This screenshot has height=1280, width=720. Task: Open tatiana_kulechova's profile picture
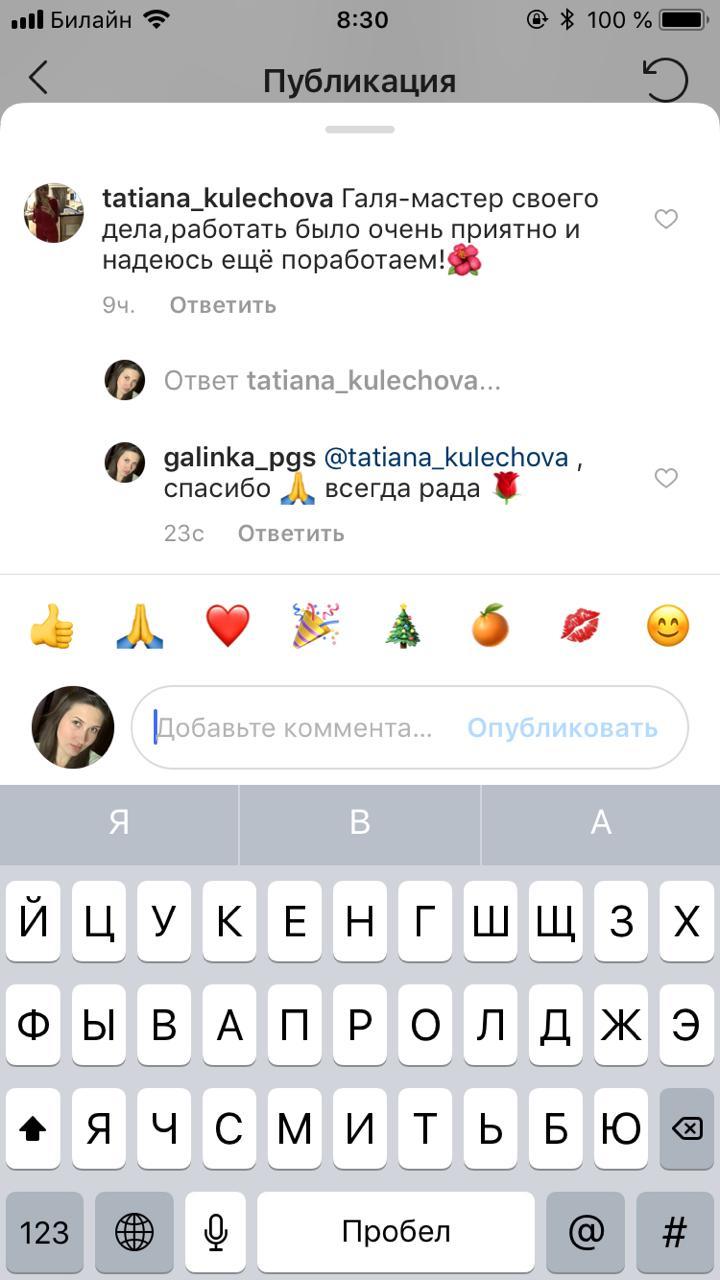coord(54,213)
